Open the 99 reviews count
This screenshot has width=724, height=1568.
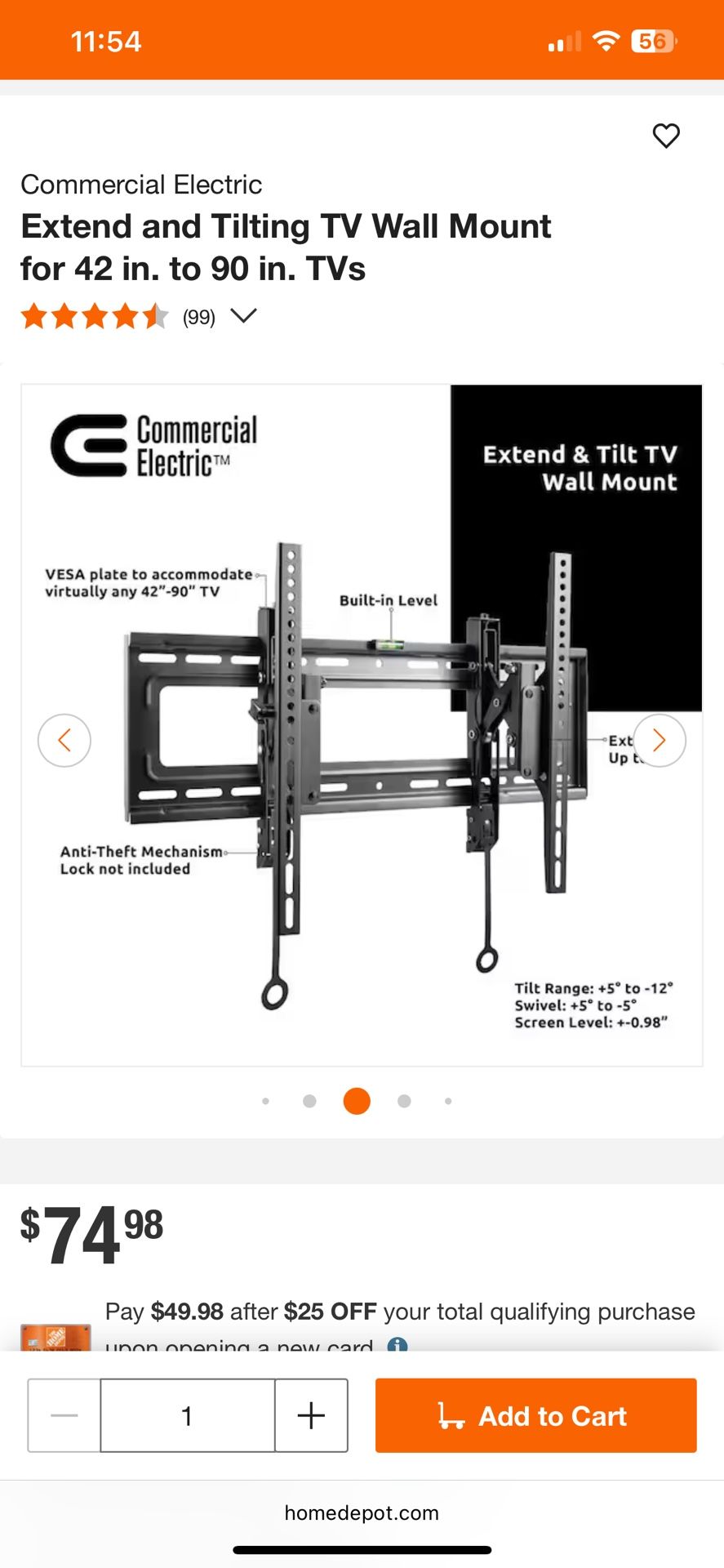click(x=198, y=317)
